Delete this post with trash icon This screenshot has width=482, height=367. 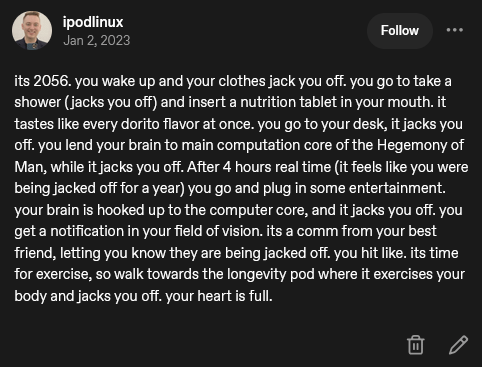[416, 345]
